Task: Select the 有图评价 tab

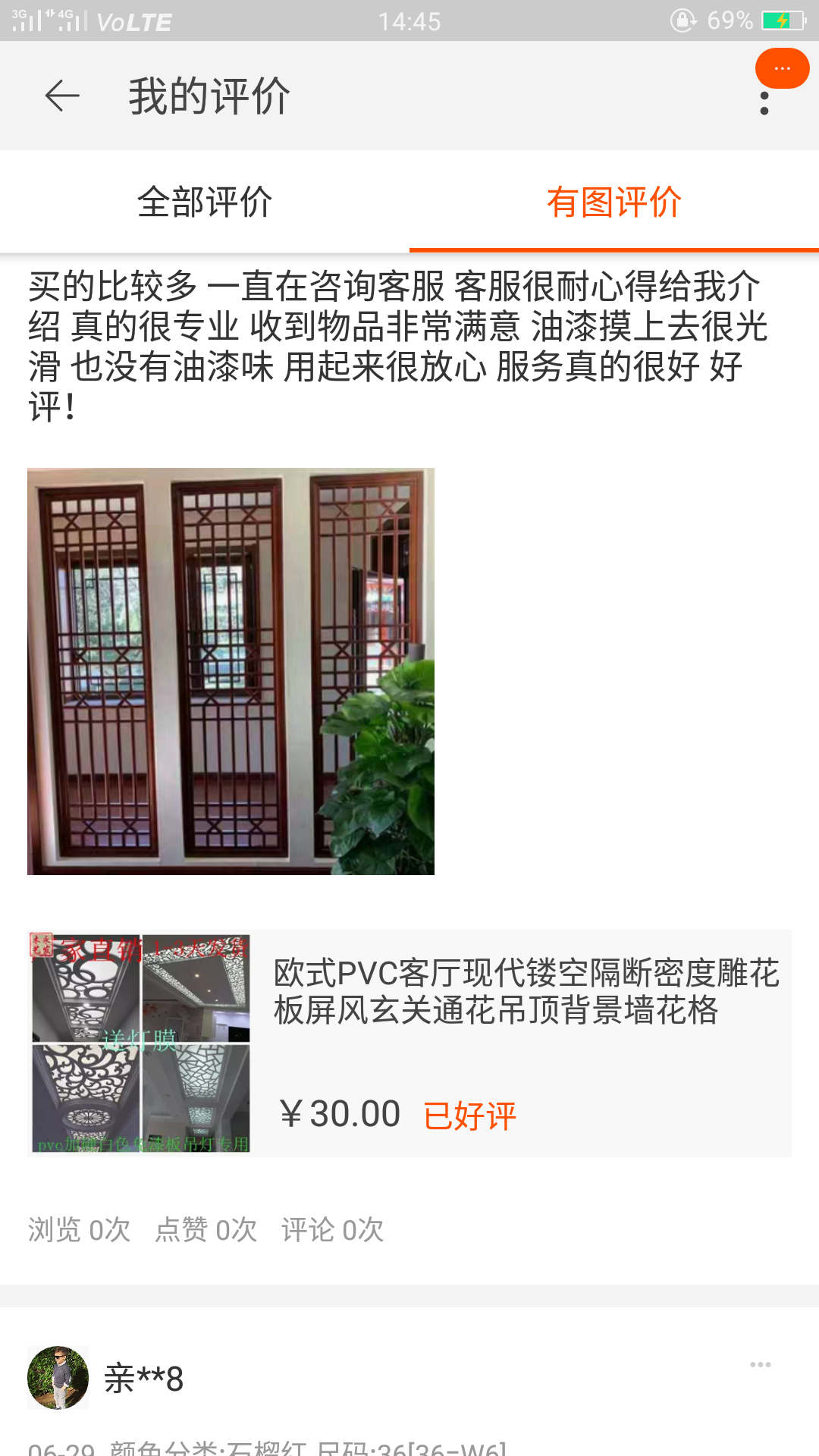Action: tap(613, 202)
